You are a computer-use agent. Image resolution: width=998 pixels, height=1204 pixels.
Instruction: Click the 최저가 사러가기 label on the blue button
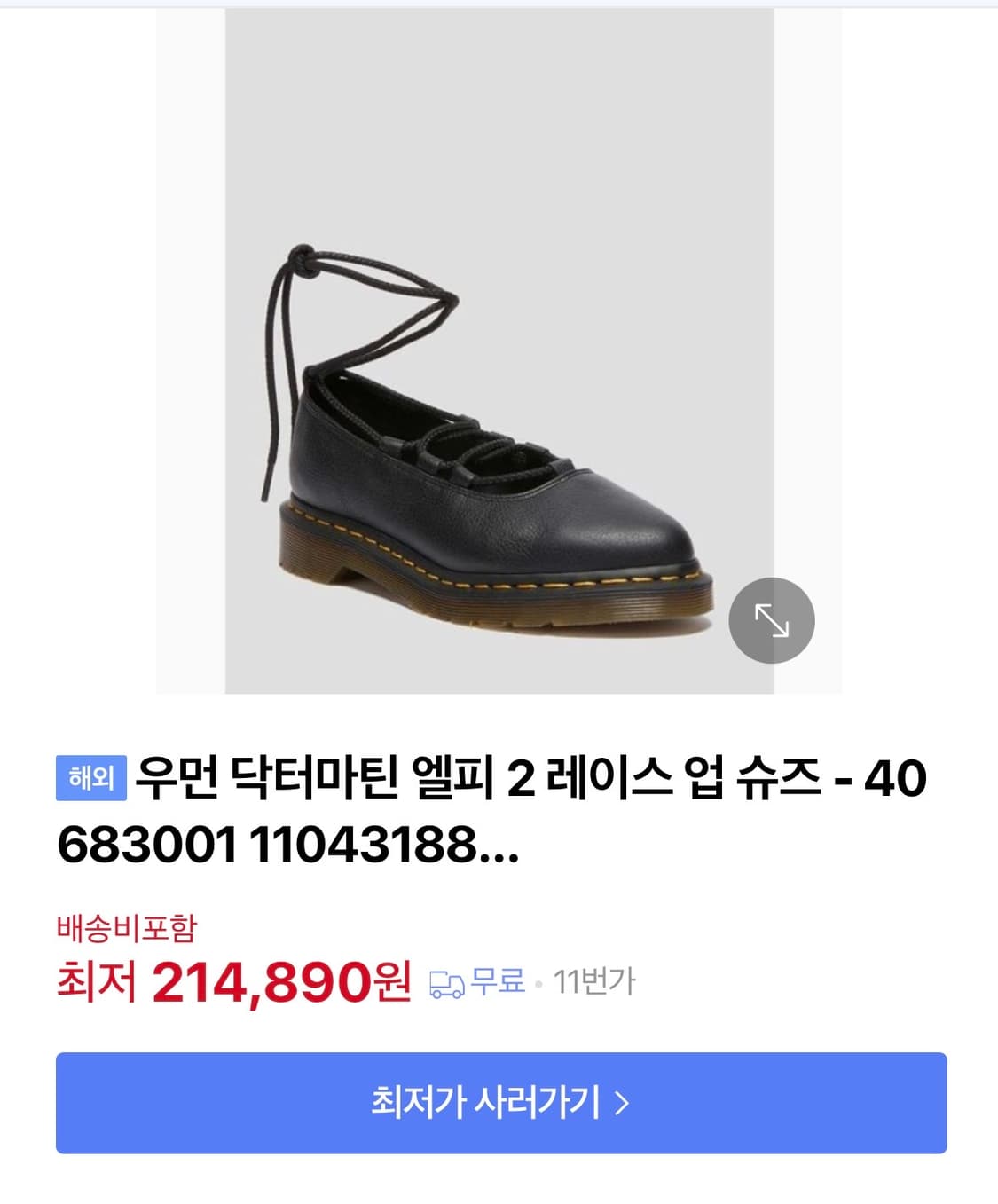[x=486, y=1104]
